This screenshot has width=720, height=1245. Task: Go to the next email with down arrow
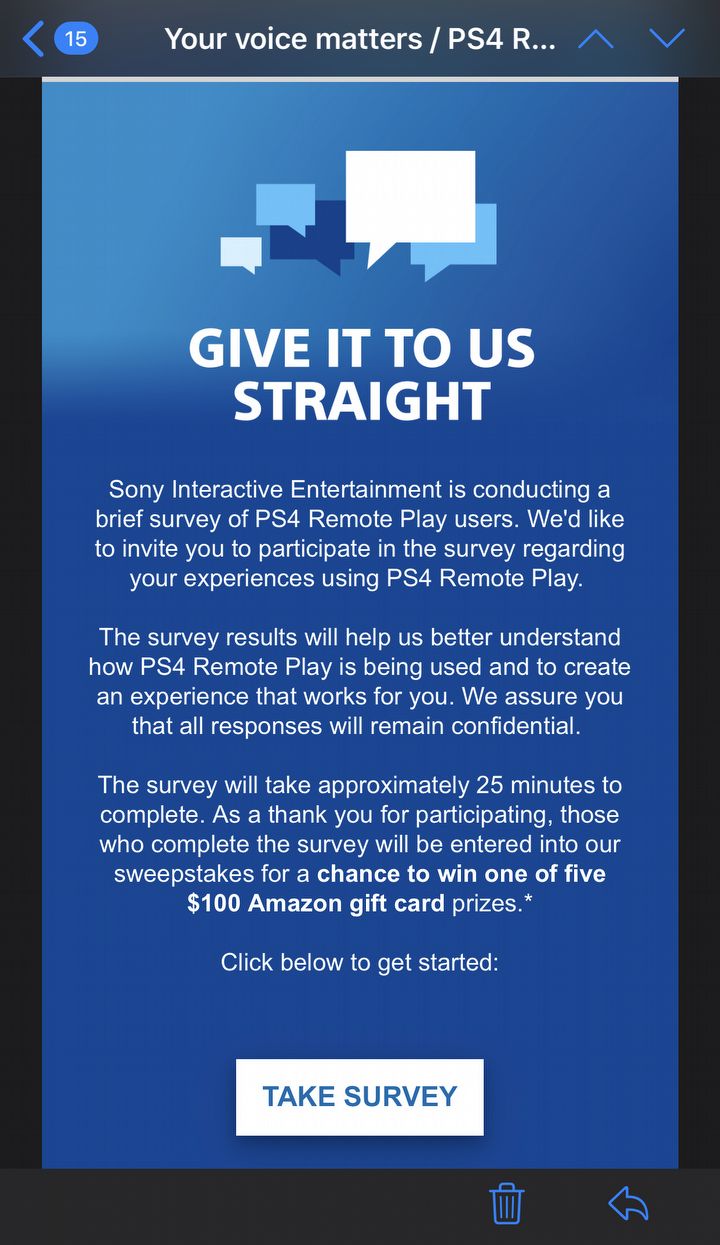pos(666,39)
